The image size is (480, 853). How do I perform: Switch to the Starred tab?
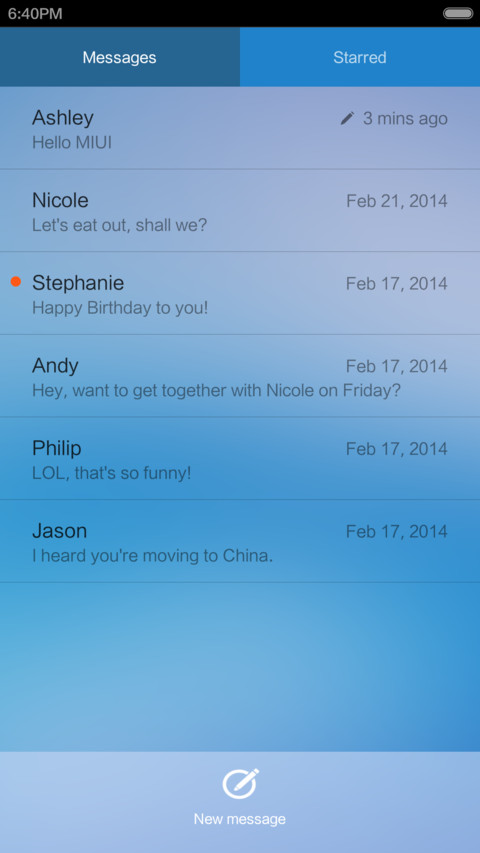point(360,57)
